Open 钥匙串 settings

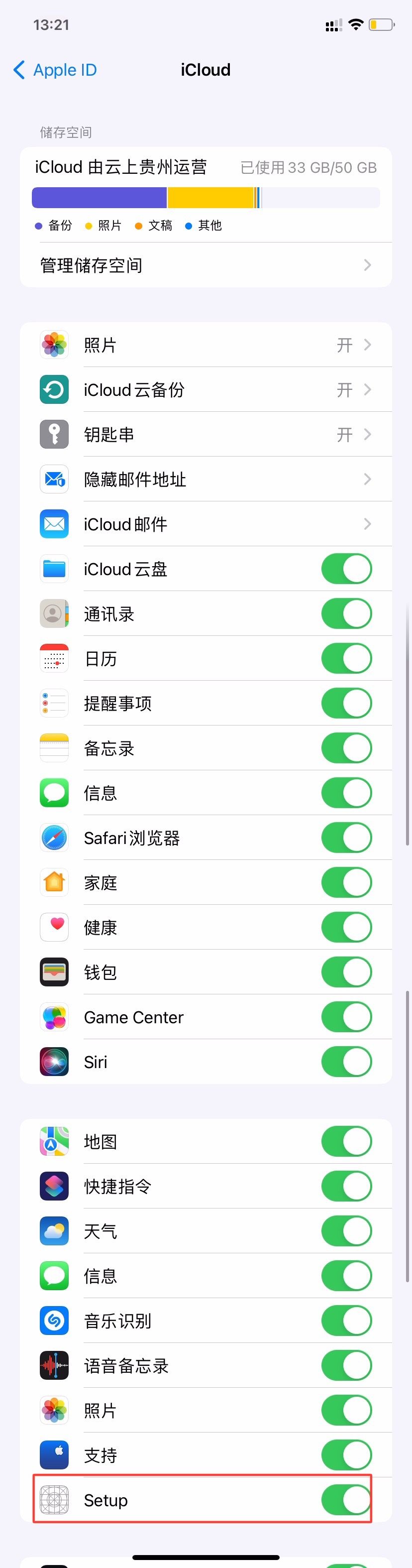point(206,435)
